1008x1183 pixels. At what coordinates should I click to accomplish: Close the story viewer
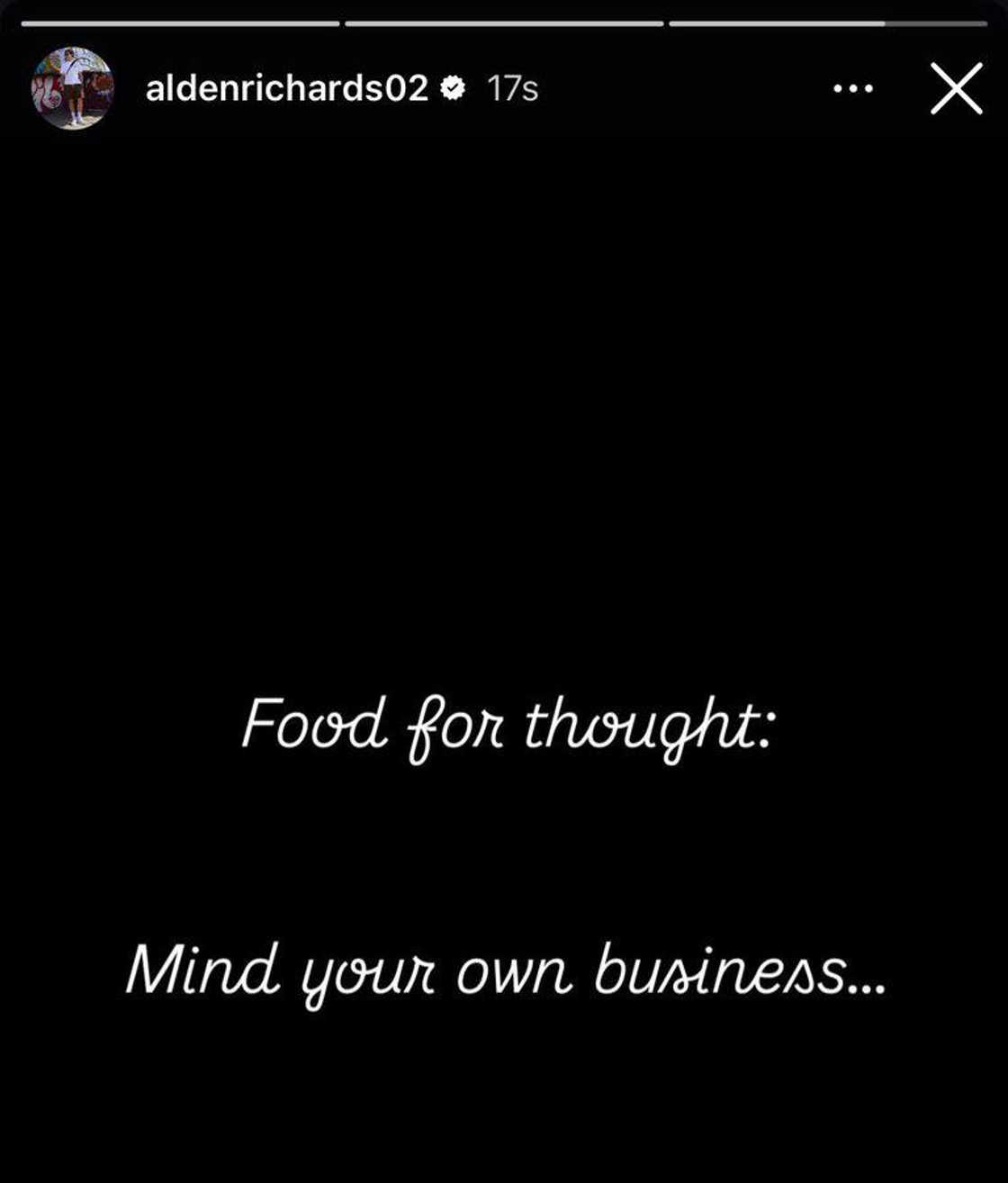point(956,89)
